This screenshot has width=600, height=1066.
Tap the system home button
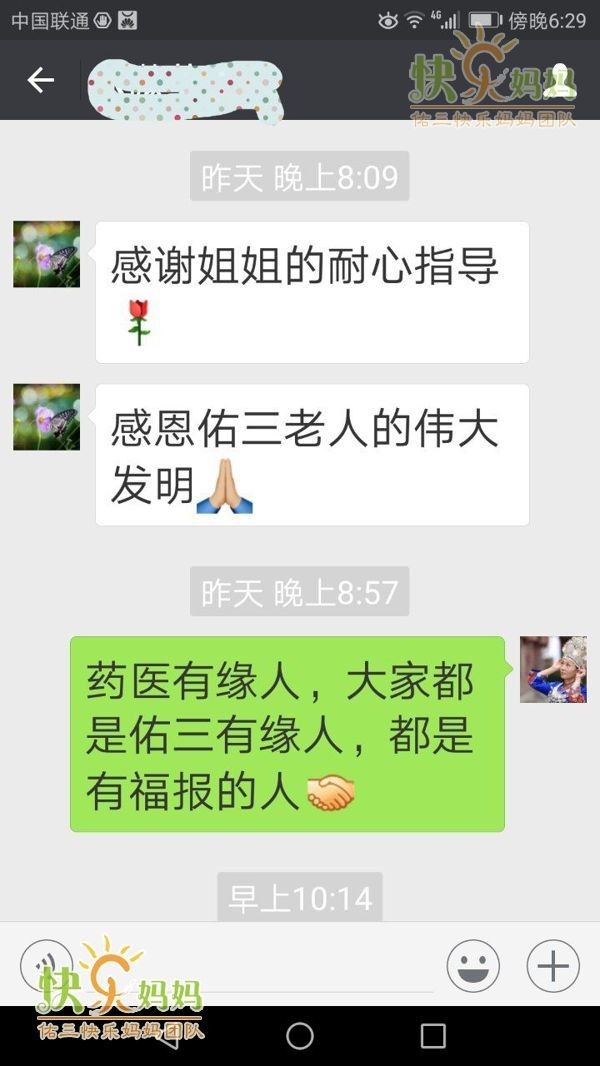pyautogui.click(x=300, y=1036)
